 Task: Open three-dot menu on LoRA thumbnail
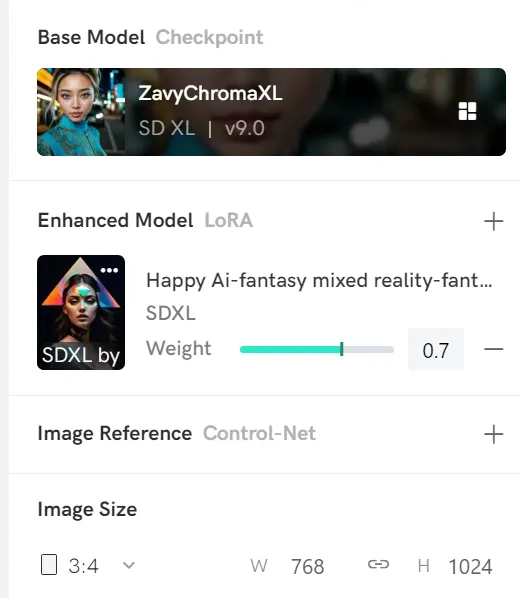click(109, 270)
